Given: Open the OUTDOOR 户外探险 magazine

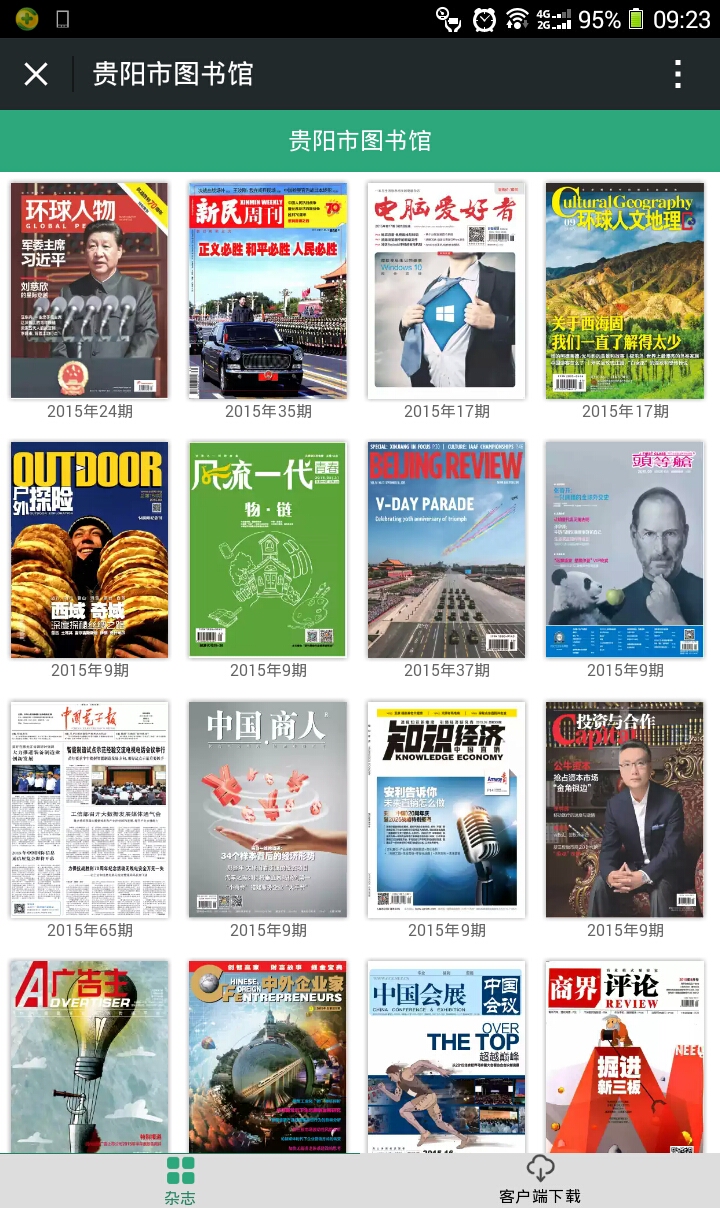Looking at the screenshot, I should [90, 550].
